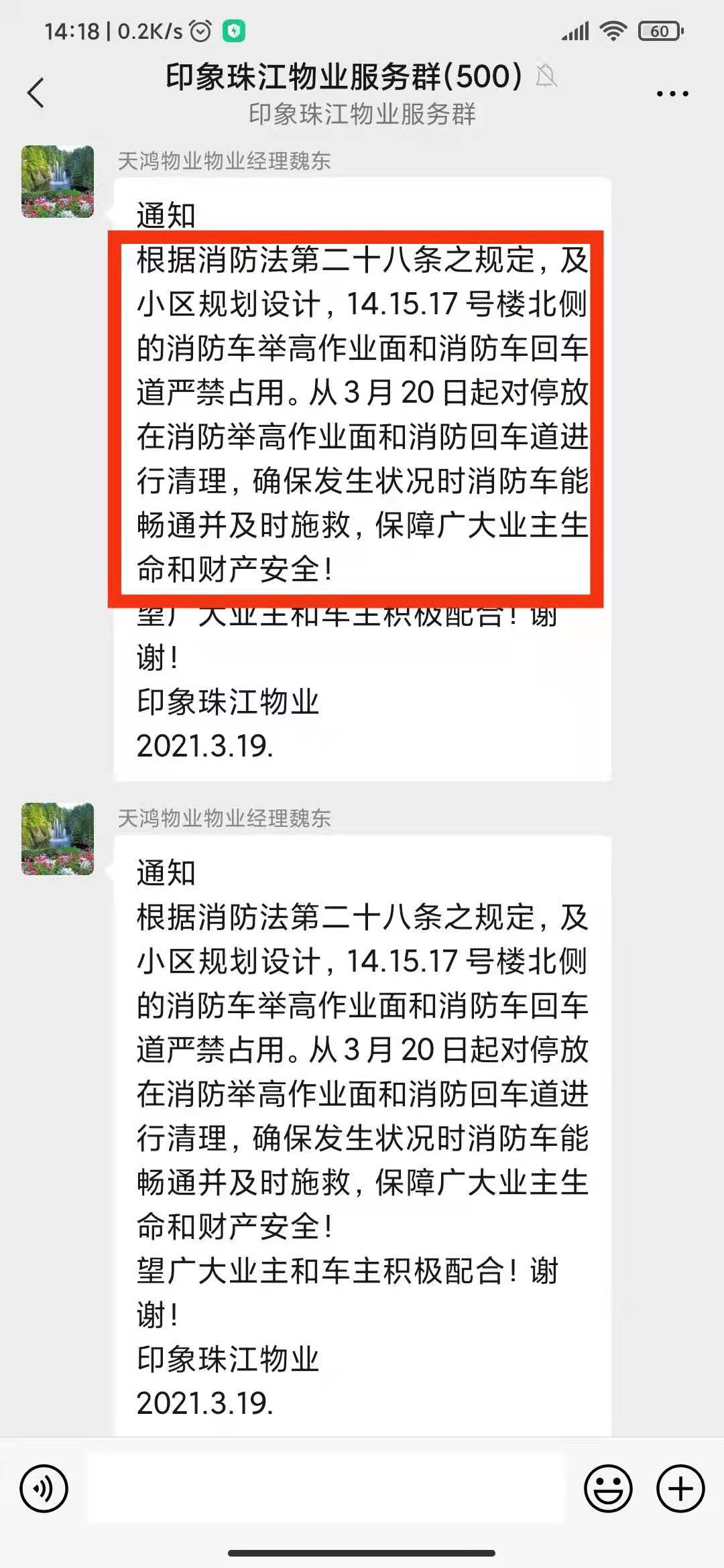
Task: Open the group chat options menu
Action: [672, 94]
